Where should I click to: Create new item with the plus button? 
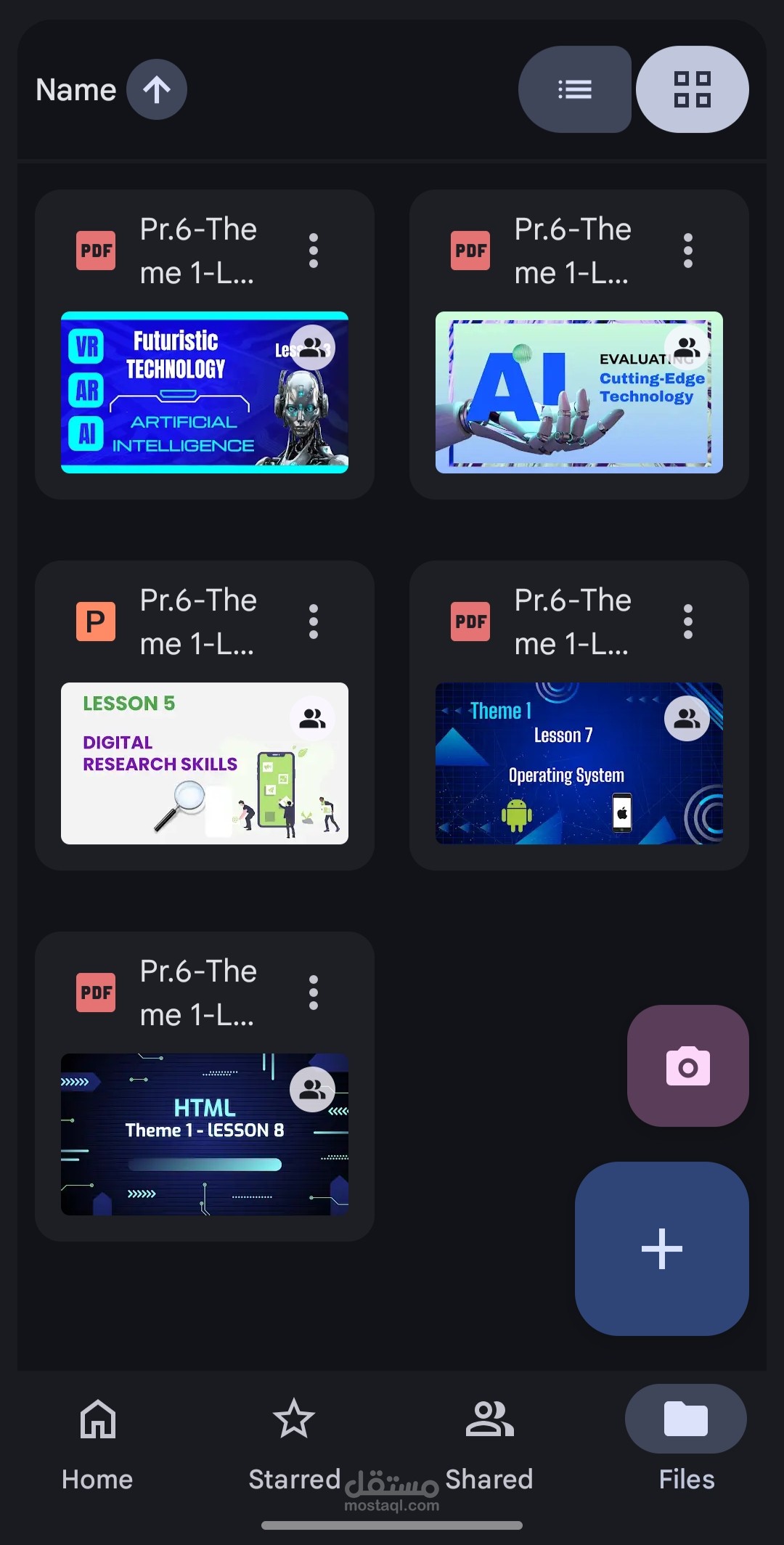pyautogui.click(x=661, y=1249)
